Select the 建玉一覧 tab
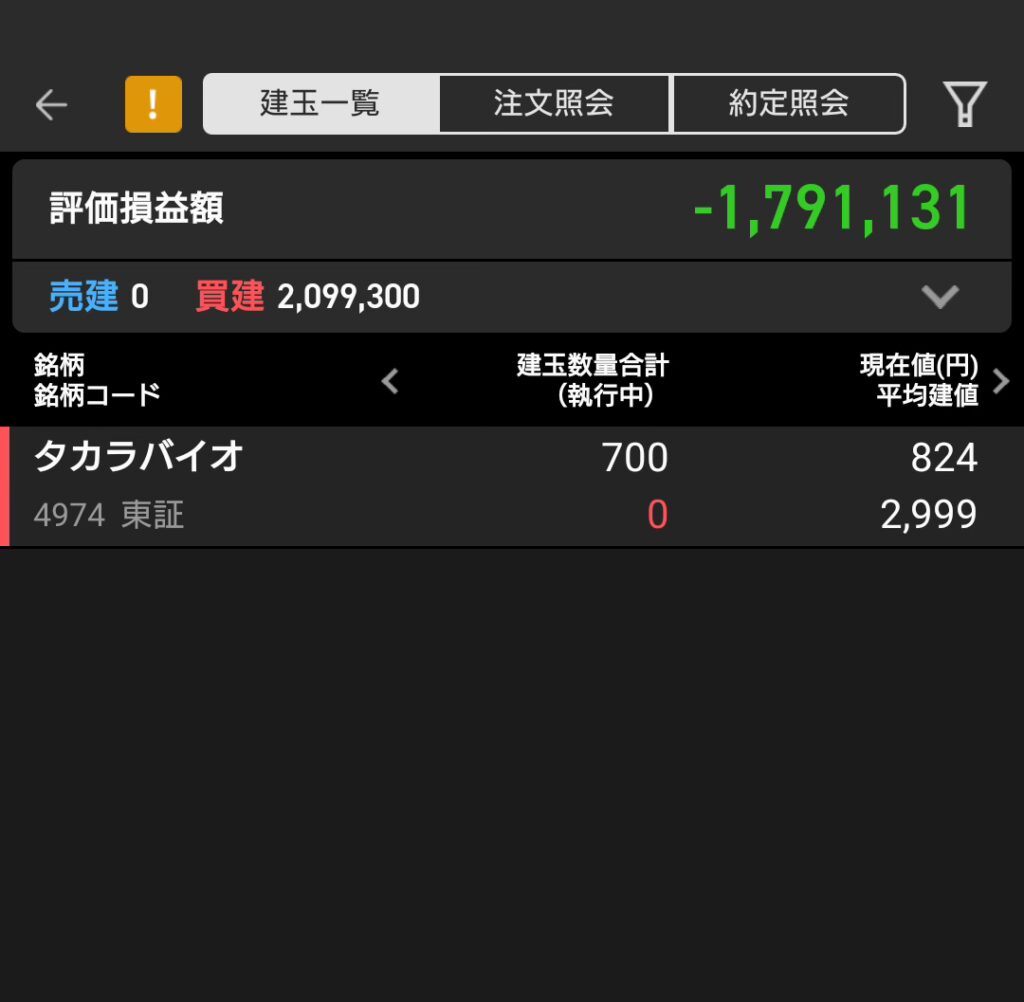This screenshot has width=1024, height=1002. [321, 104]
